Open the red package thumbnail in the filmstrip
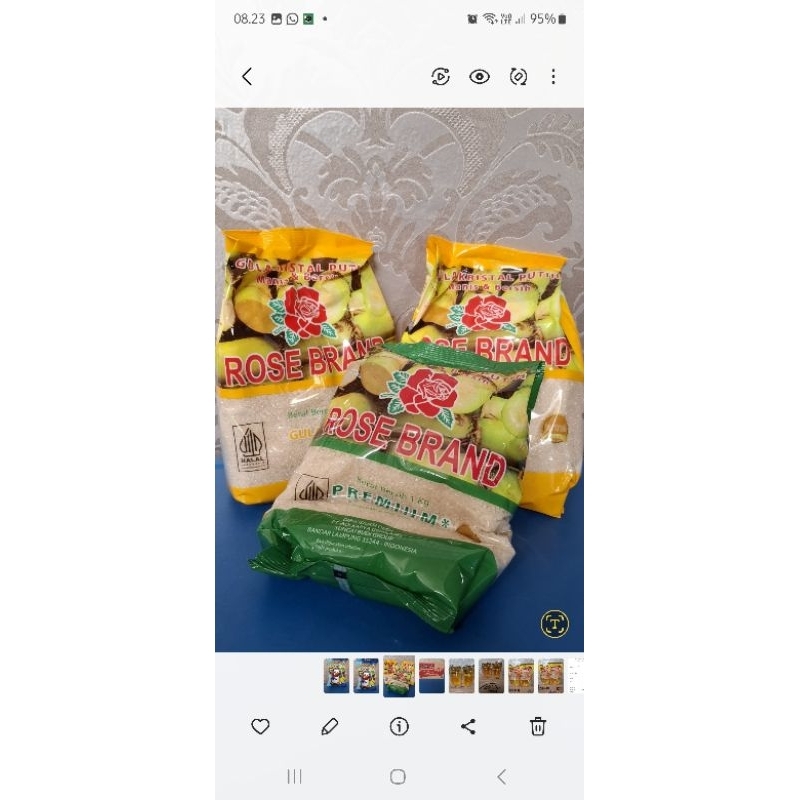Screen dimensions: 800x800 (432, 676)
